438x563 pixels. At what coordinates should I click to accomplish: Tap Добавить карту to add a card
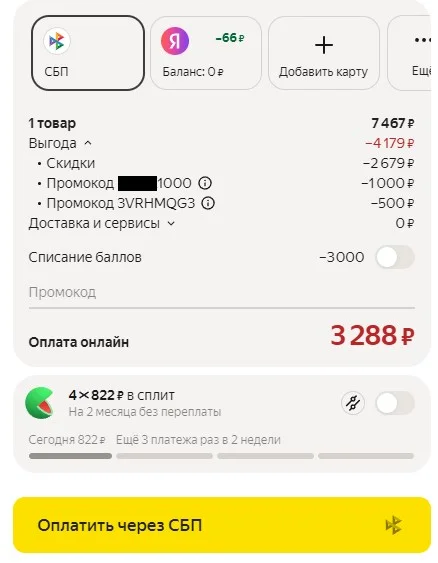[323, 53]
